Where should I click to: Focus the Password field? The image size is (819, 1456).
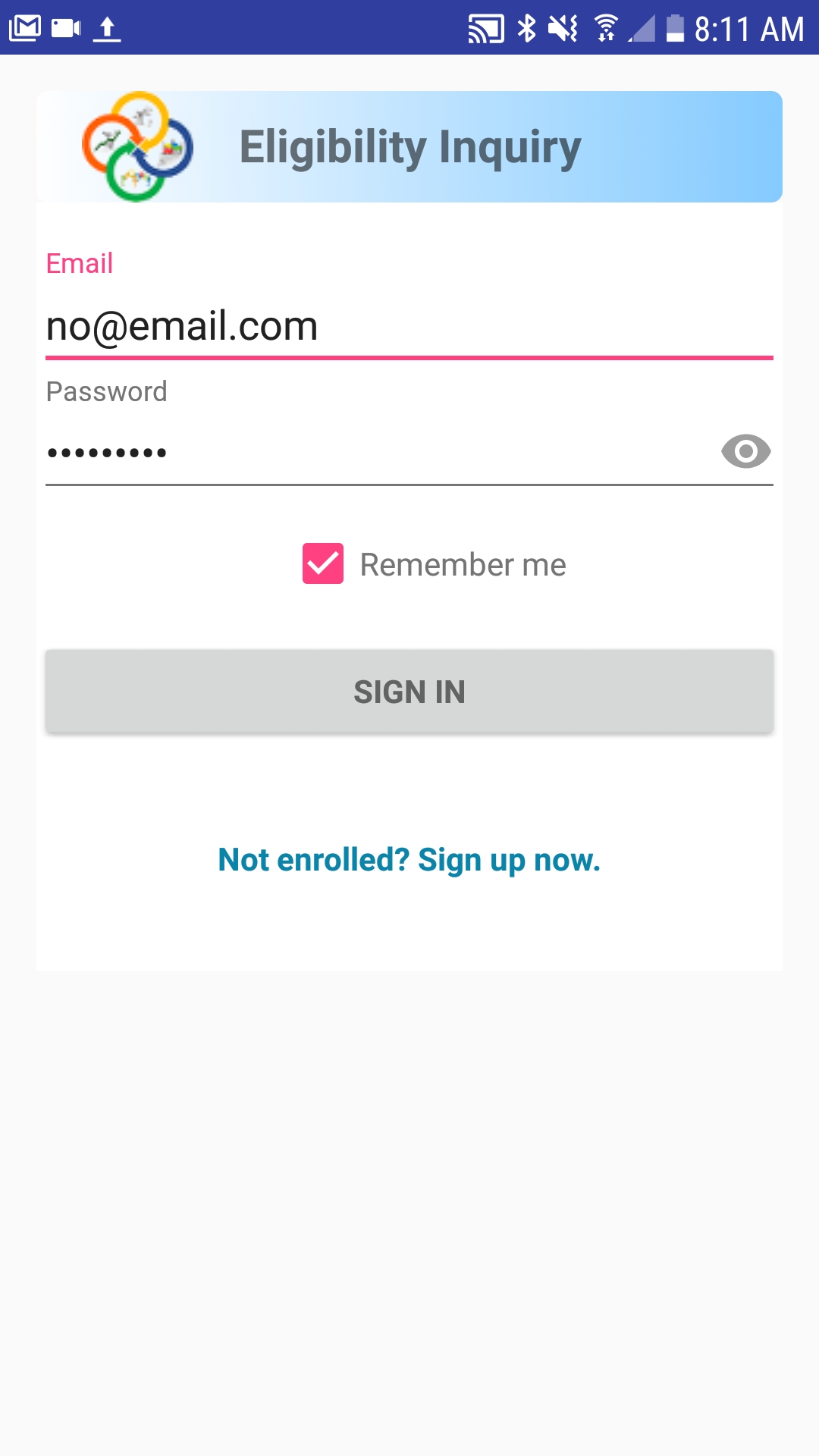[x=379, y=452]
